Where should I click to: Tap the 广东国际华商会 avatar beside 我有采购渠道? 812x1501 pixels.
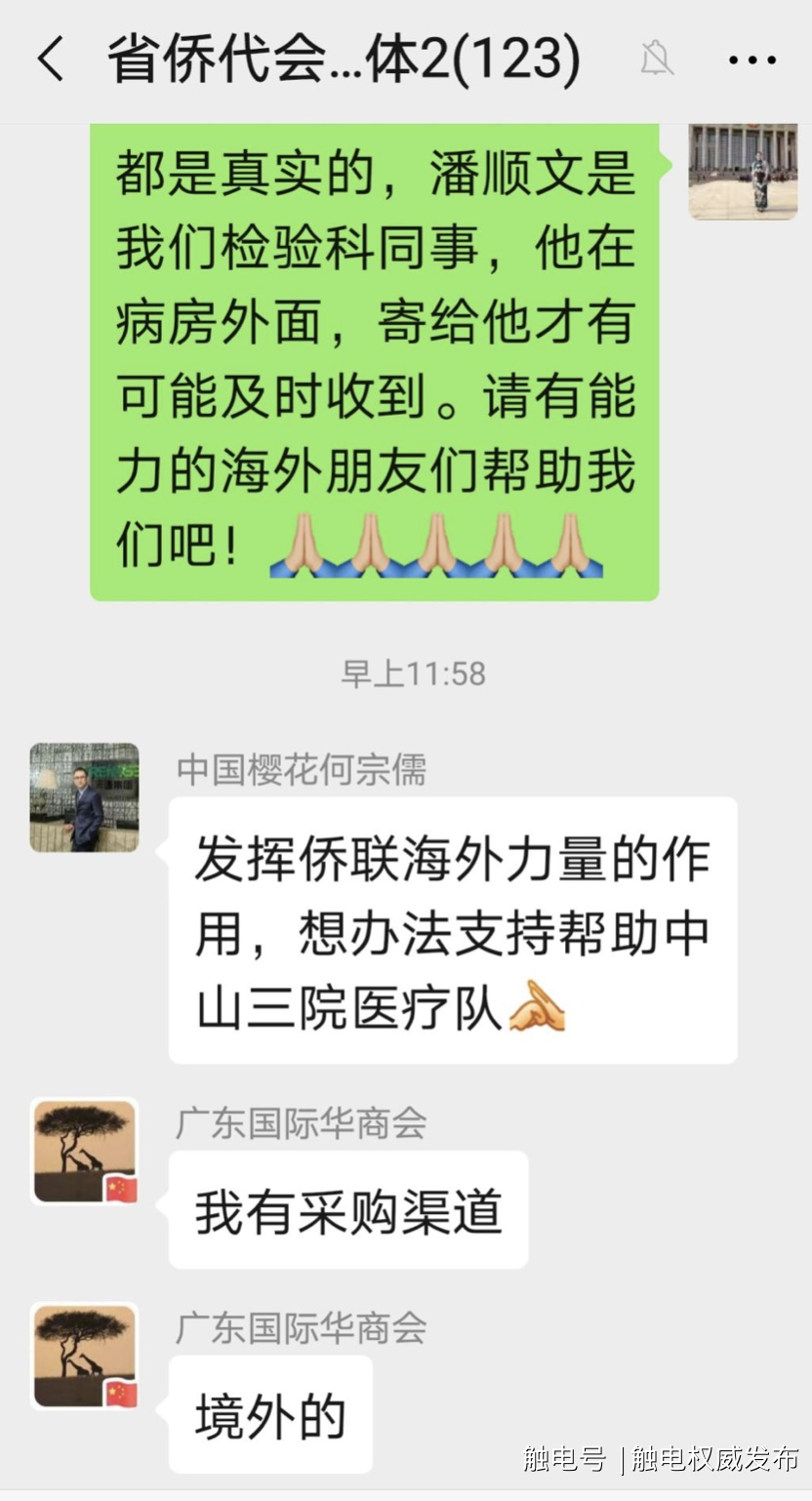[84, 1152]
